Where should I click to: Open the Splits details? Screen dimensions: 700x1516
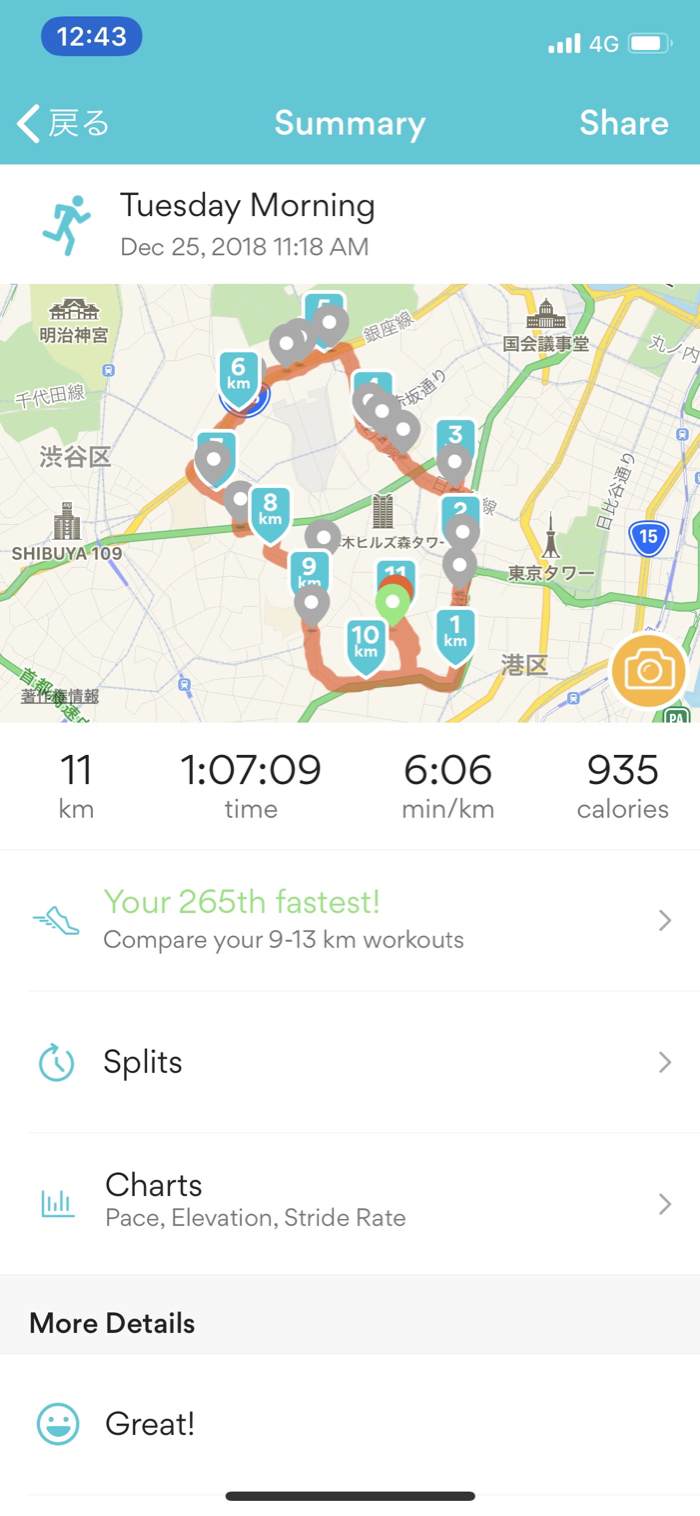click(x=350, y=1062)
